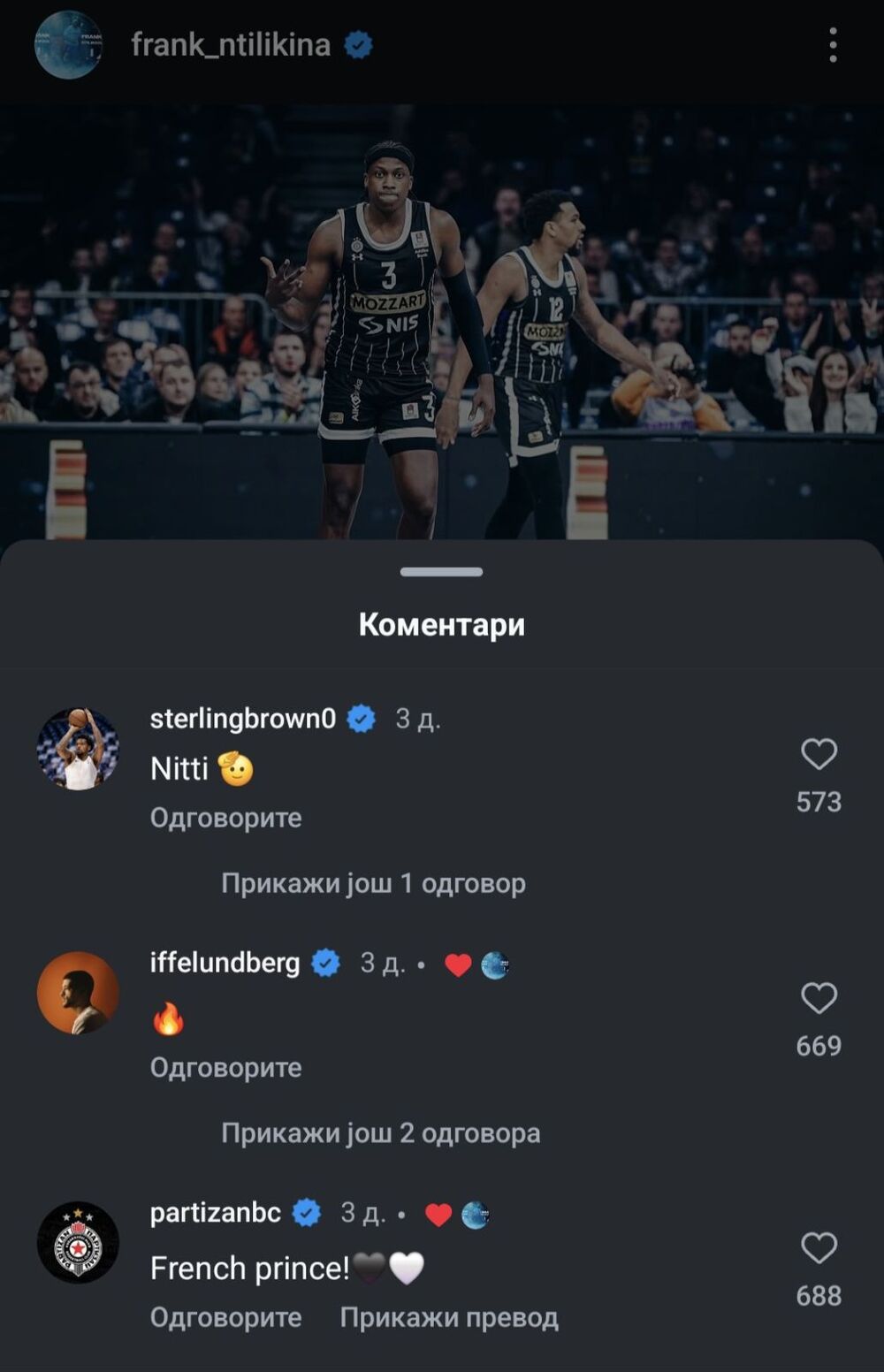Reply to iffelundberg's comment
This screenshot has height=1372, width=884.
click(225, 1068)
